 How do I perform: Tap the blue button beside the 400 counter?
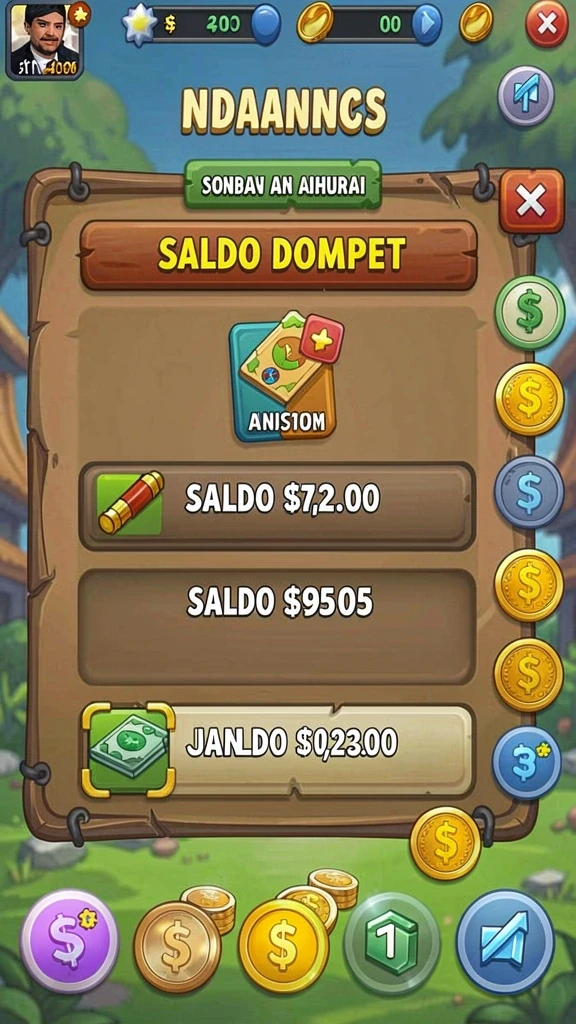[266, 25]
